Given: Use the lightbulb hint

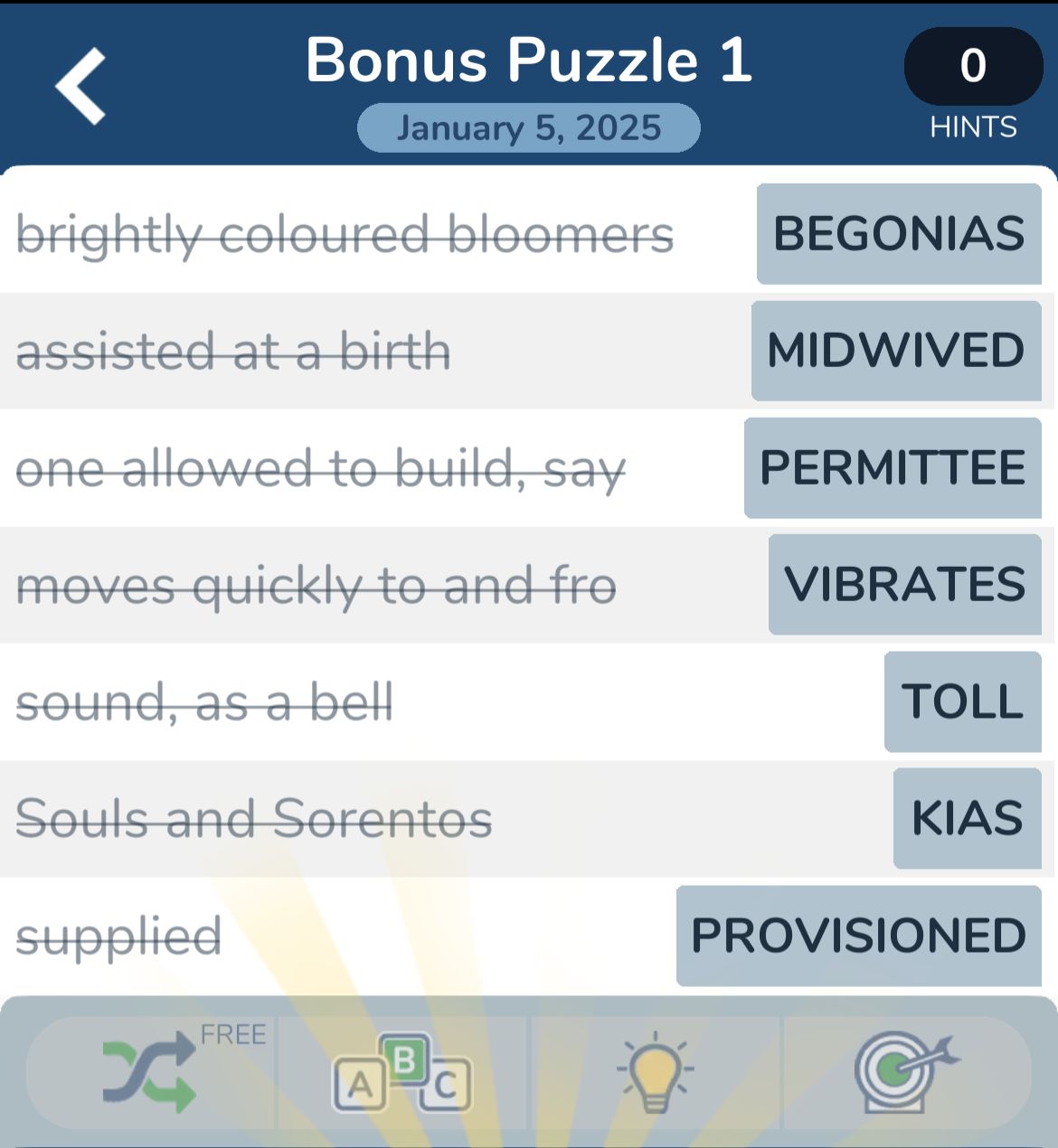Looking at the screenshot, I should pyautogui.click(x=655, y=1073).
